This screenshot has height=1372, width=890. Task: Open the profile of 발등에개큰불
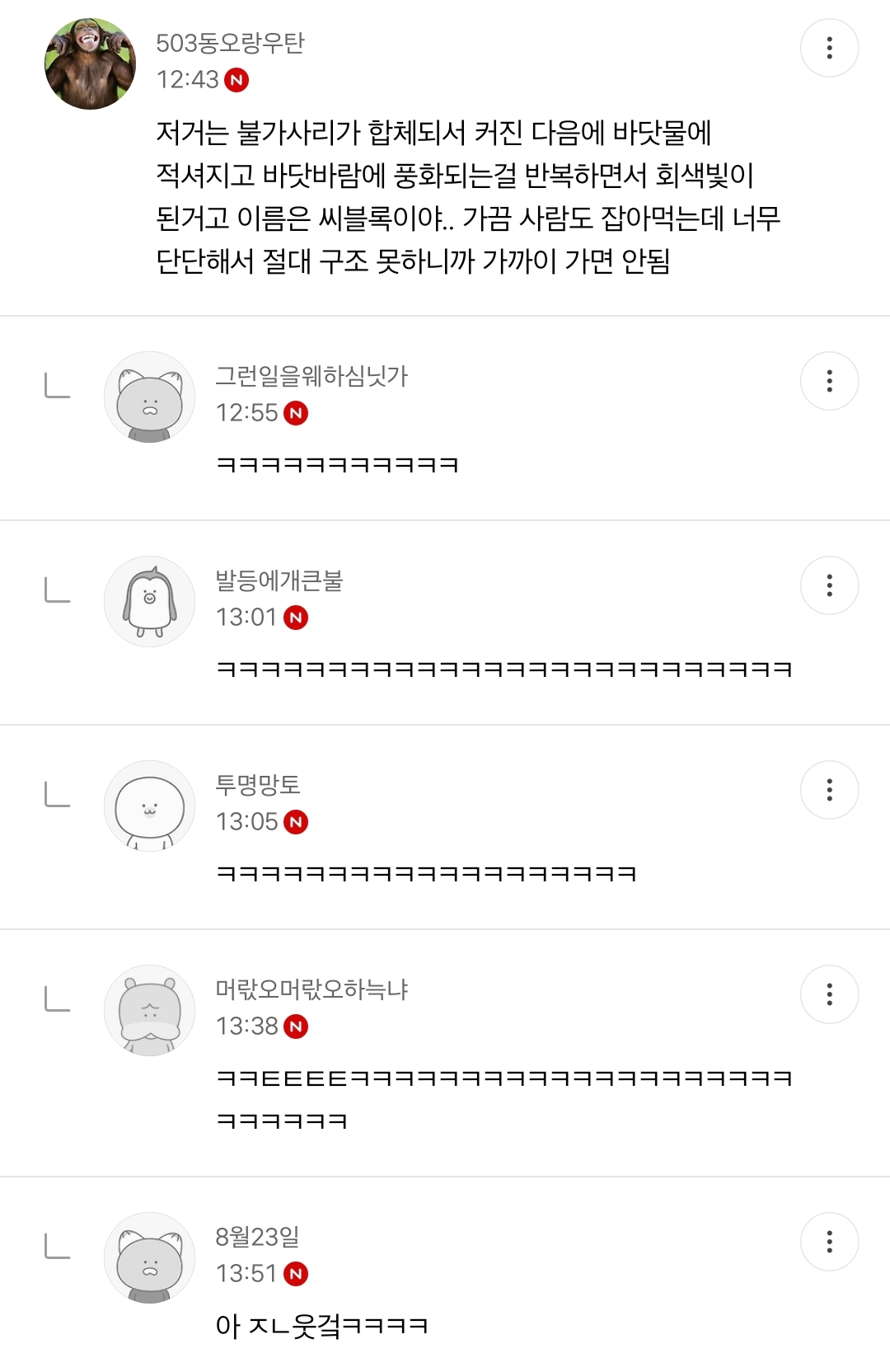149,602
